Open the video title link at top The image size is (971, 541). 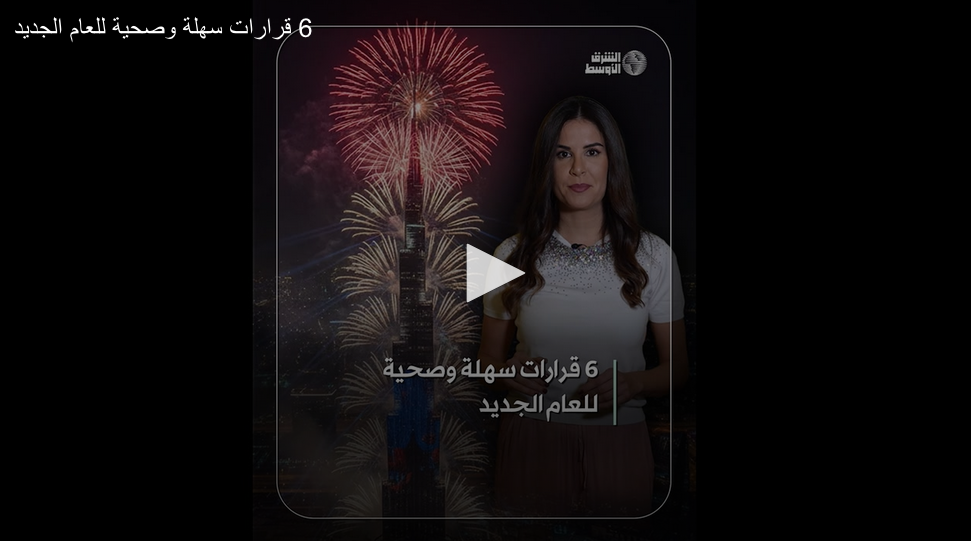(x=163, y=28)
